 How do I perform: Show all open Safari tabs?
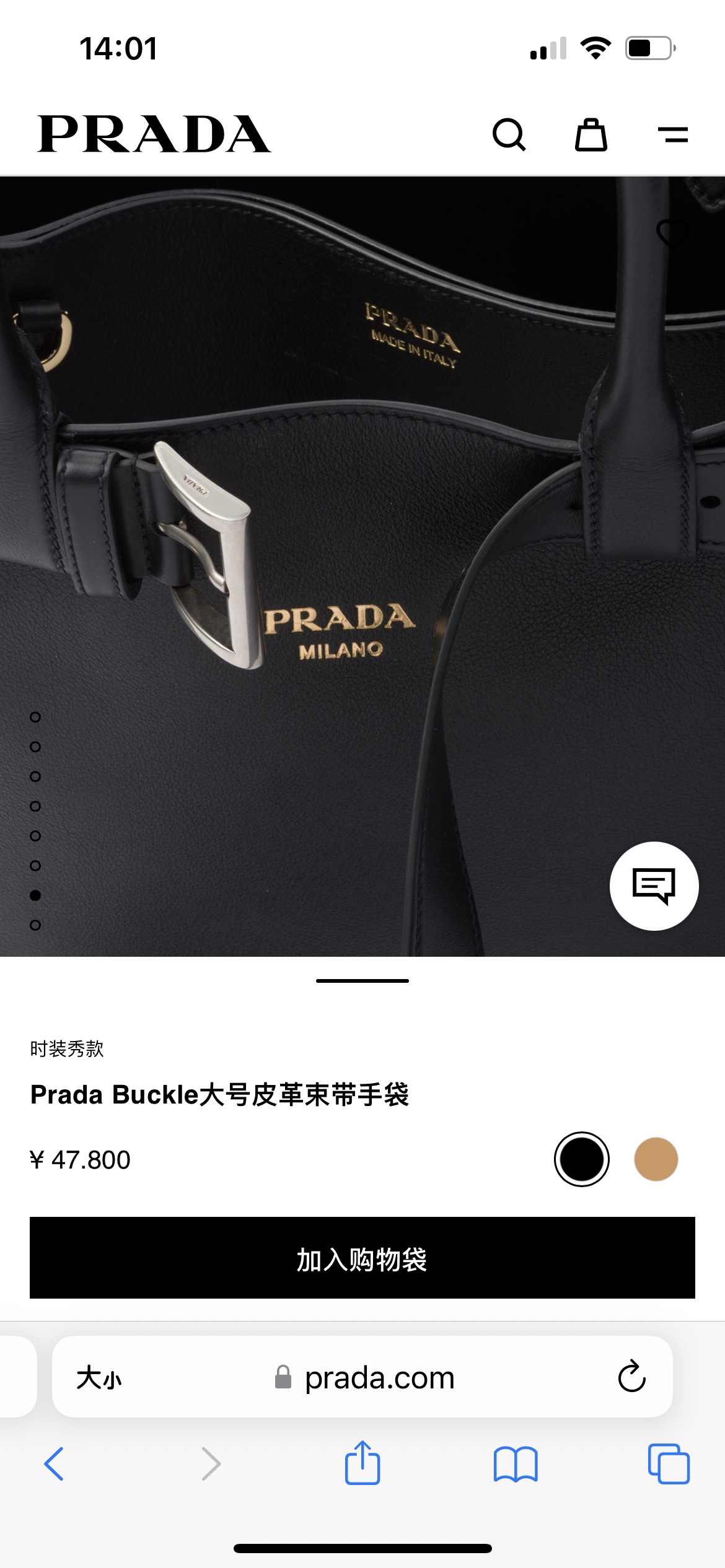[668, 1464]
